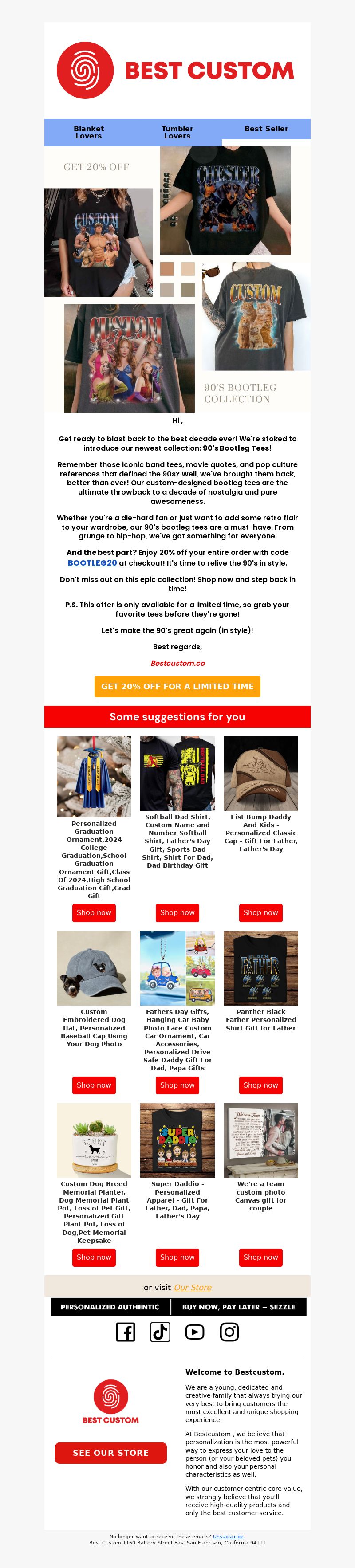
Task: Shop now for Hanging Car Baby ornament
Action: pos(177,1085)
